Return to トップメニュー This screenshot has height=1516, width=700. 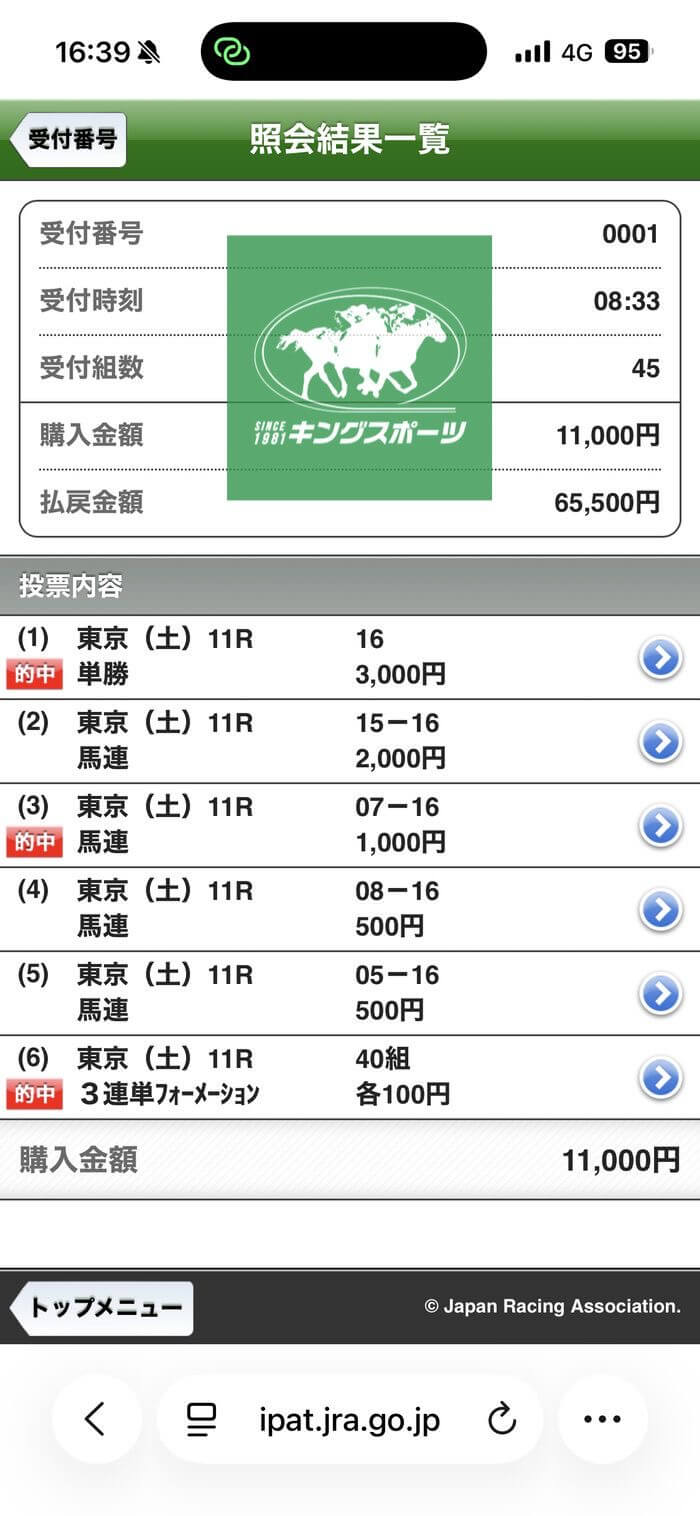(x=102, y=1307)
